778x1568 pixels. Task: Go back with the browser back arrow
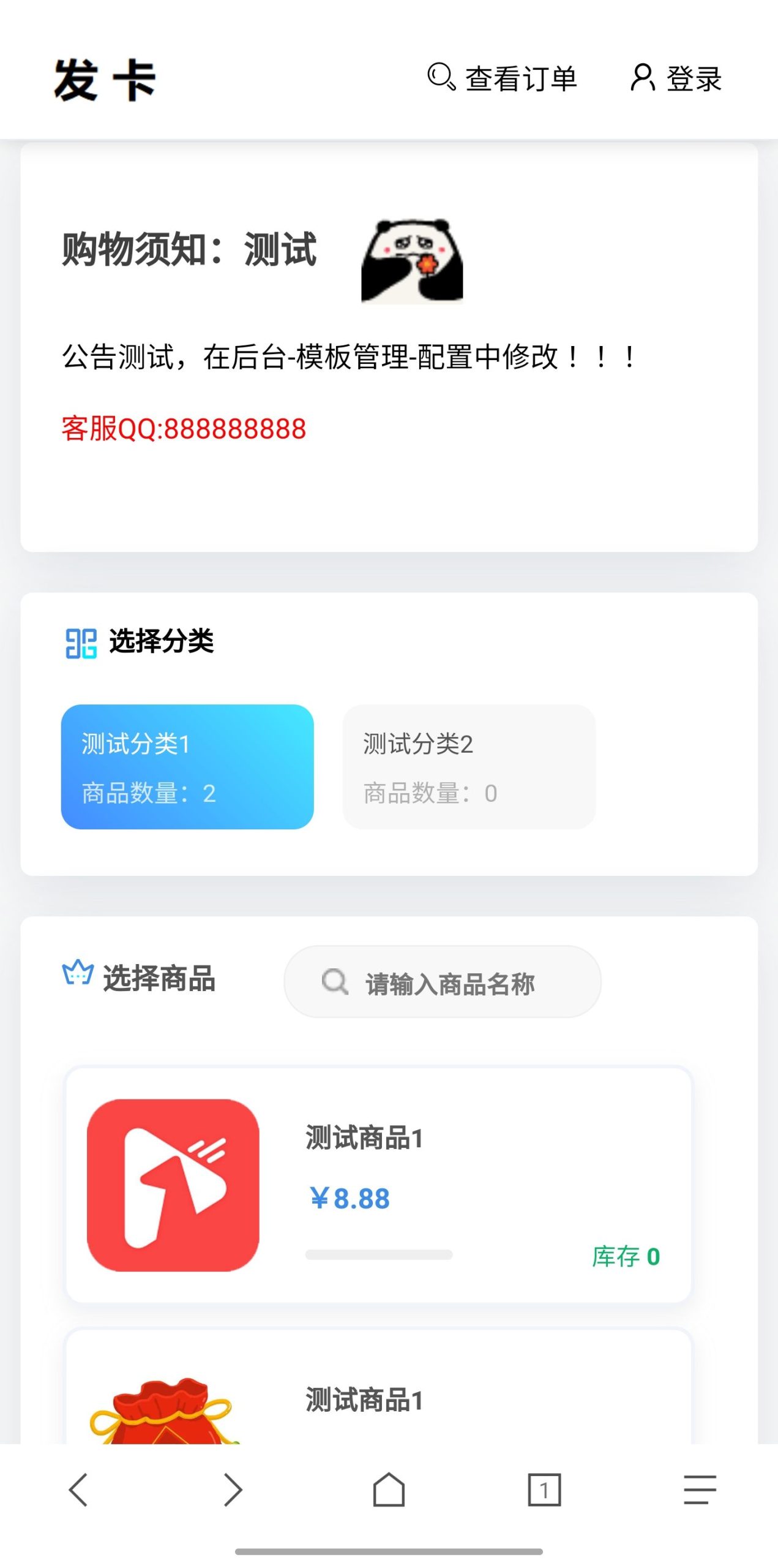coord(78,1490)
